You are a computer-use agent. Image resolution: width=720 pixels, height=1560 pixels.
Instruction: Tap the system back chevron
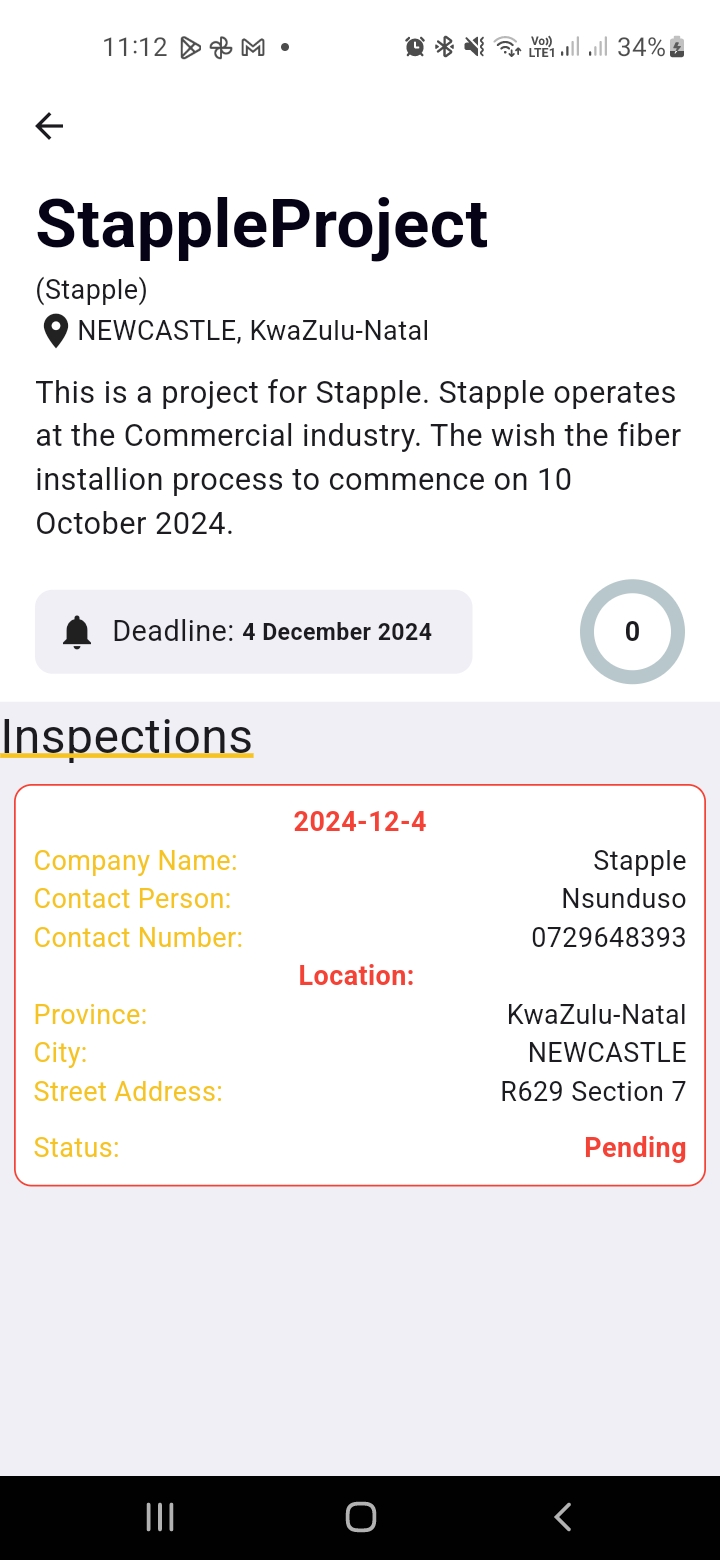pos(562,1517)
